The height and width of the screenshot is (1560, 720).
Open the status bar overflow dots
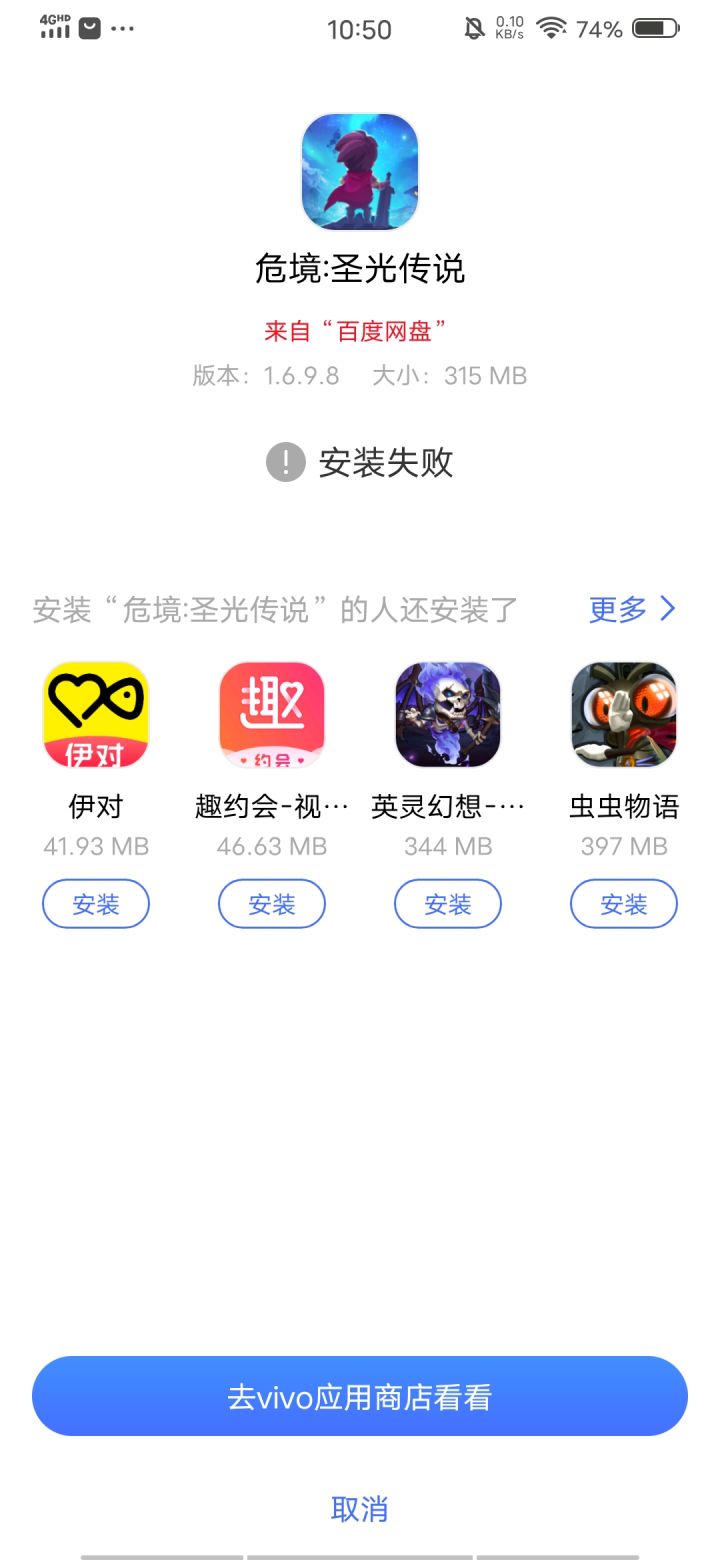click(x=123, y=29)
